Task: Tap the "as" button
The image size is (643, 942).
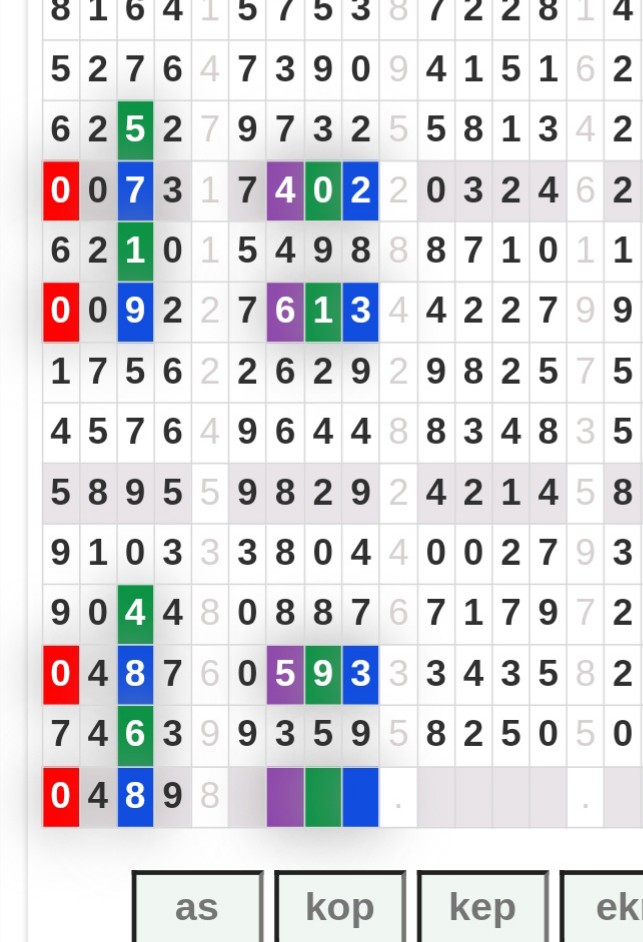Action: [x=197, y=907]
